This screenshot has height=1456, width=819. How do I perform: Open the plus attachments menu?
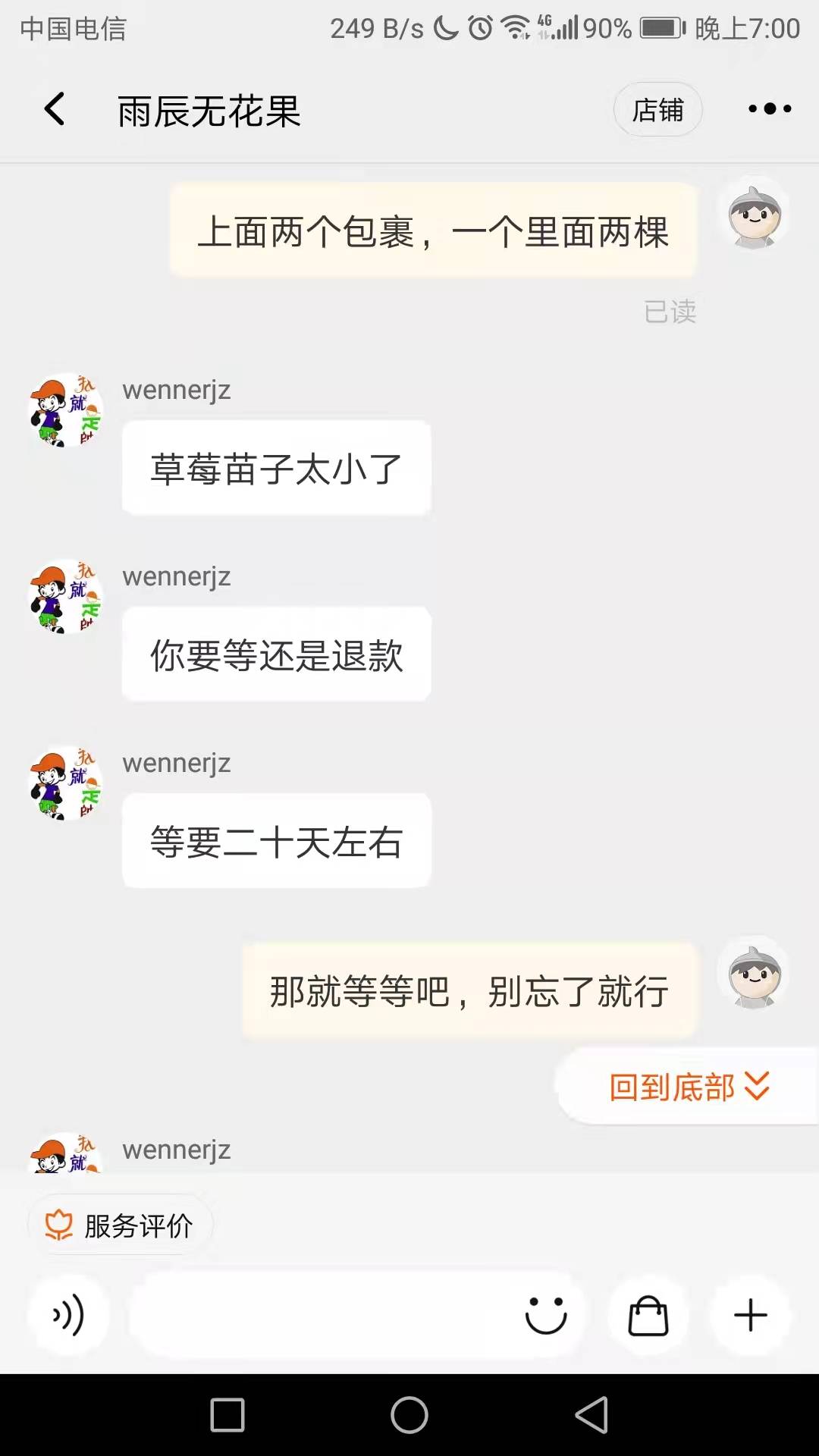point(751,1315)
